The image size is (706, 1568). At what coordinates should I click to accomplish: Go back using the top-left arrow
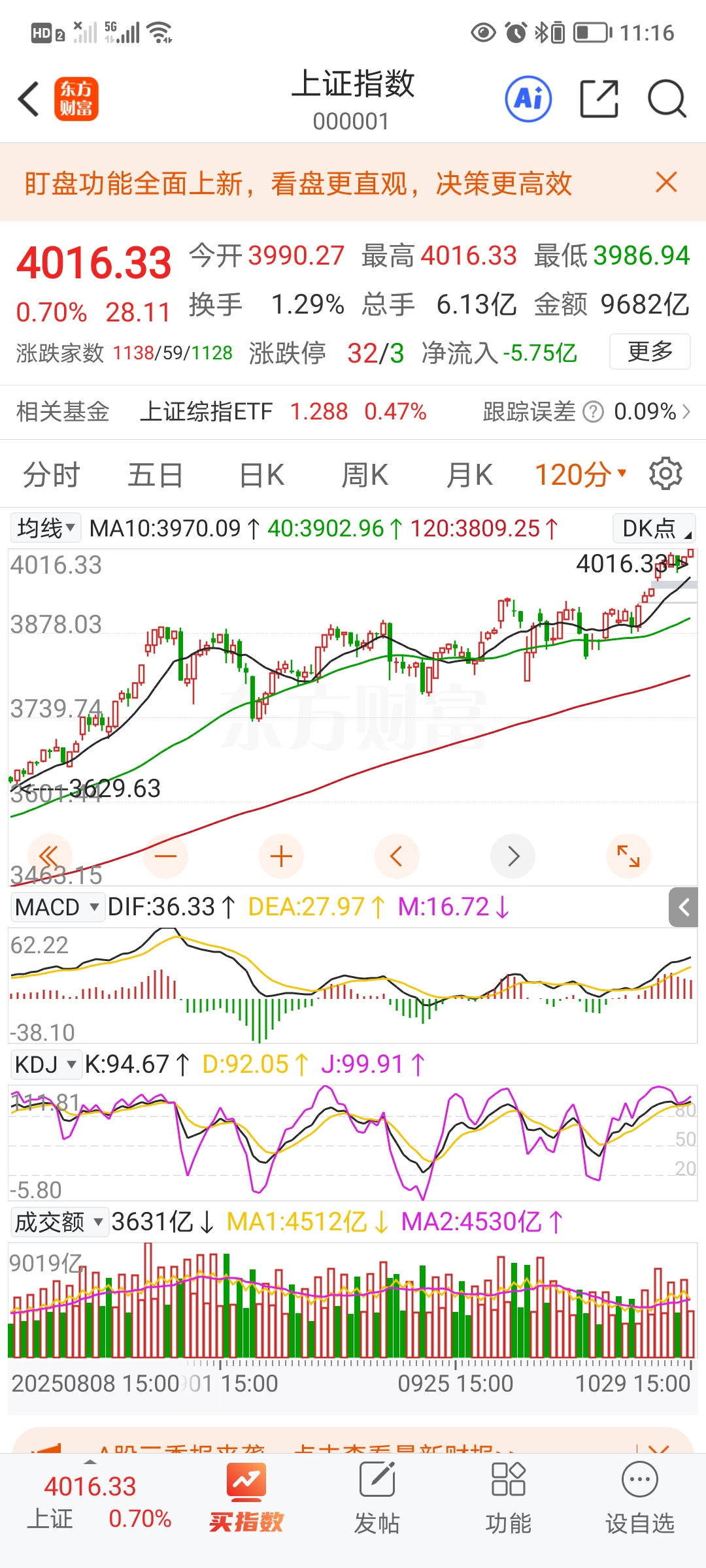29,99
